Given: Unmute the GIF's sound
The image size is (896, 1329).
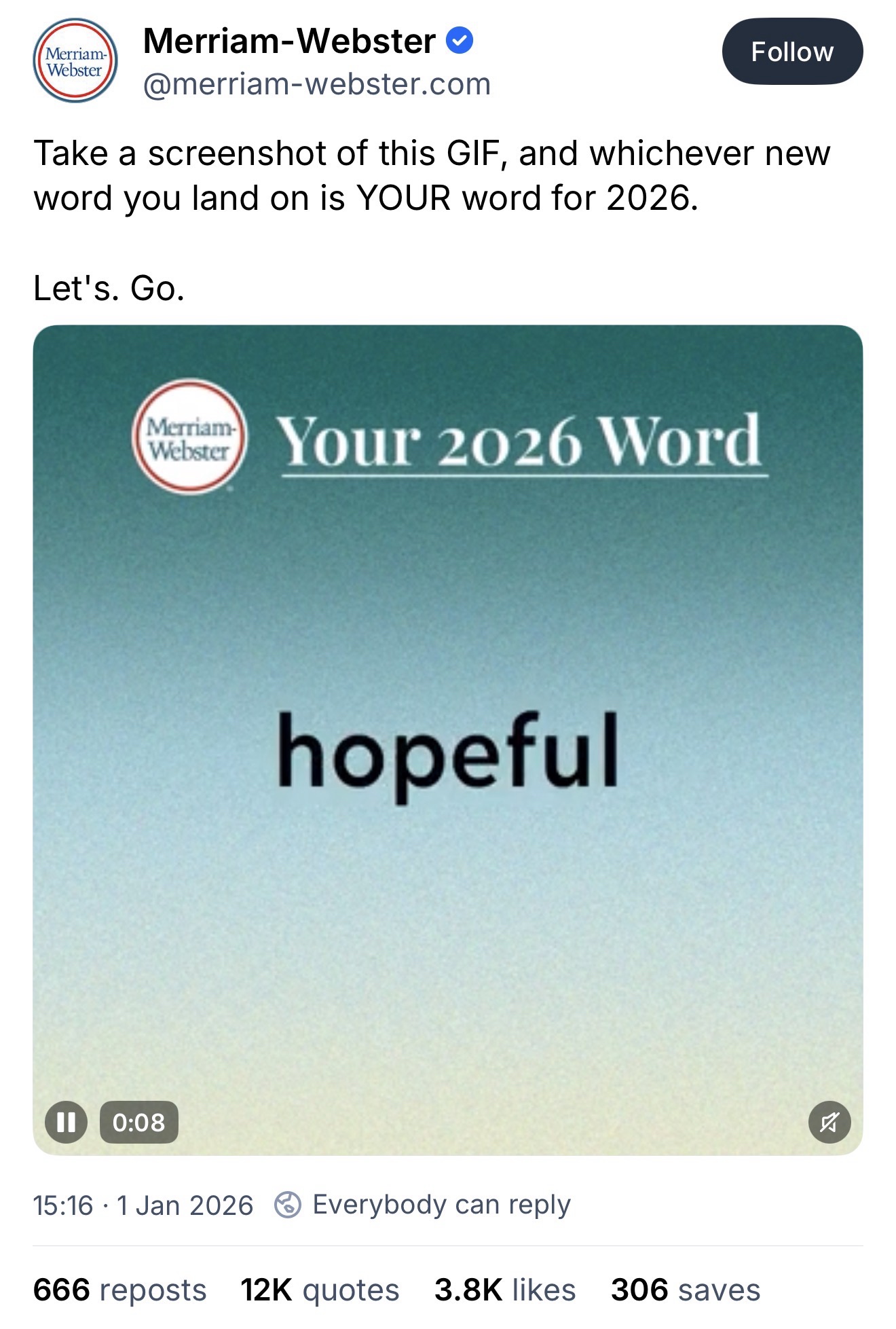Looking at the screenshot, I should tap(829, 1122).
